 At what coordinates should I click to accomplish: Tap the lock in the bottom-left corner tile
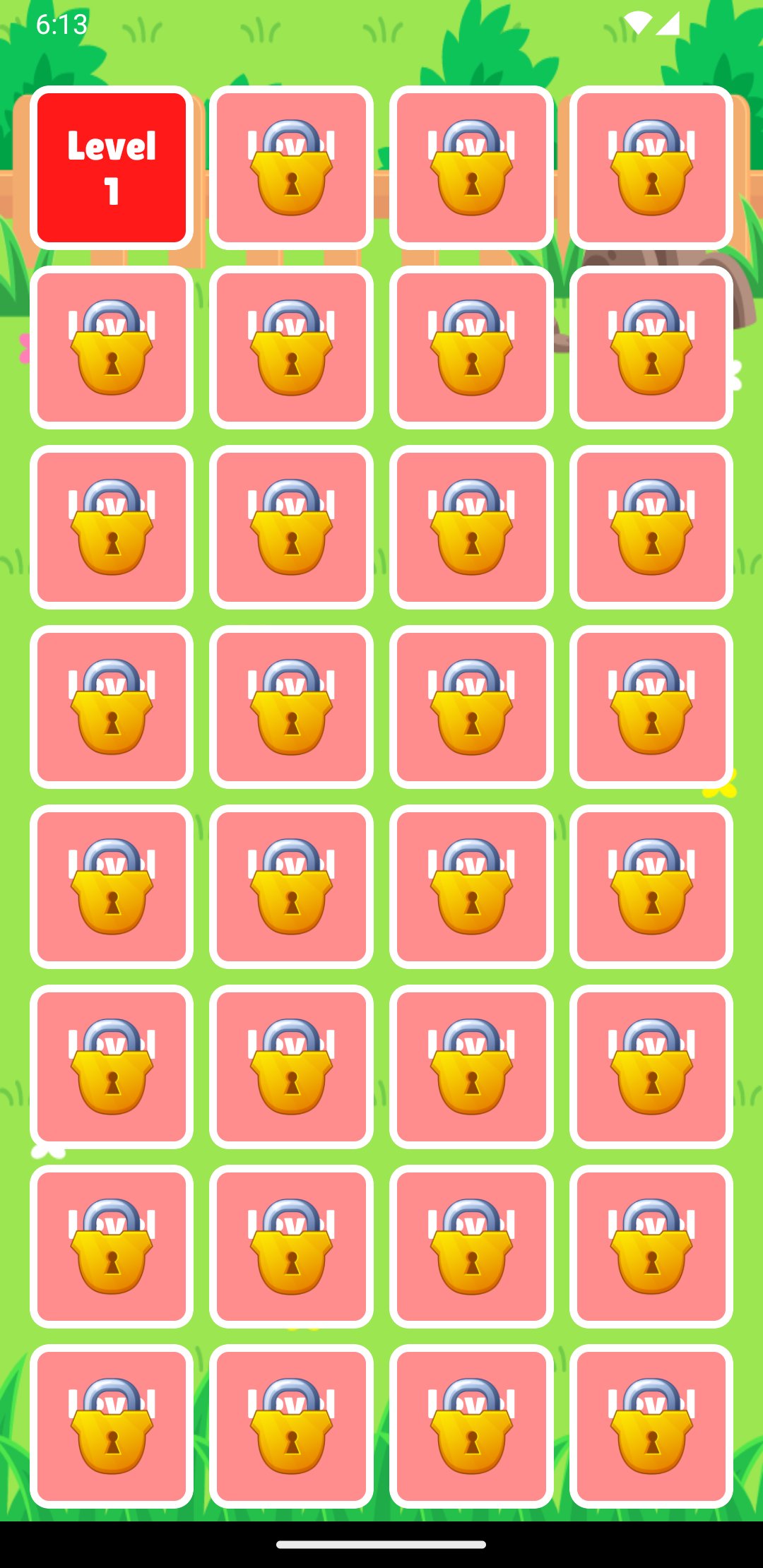click(113, 1427)
